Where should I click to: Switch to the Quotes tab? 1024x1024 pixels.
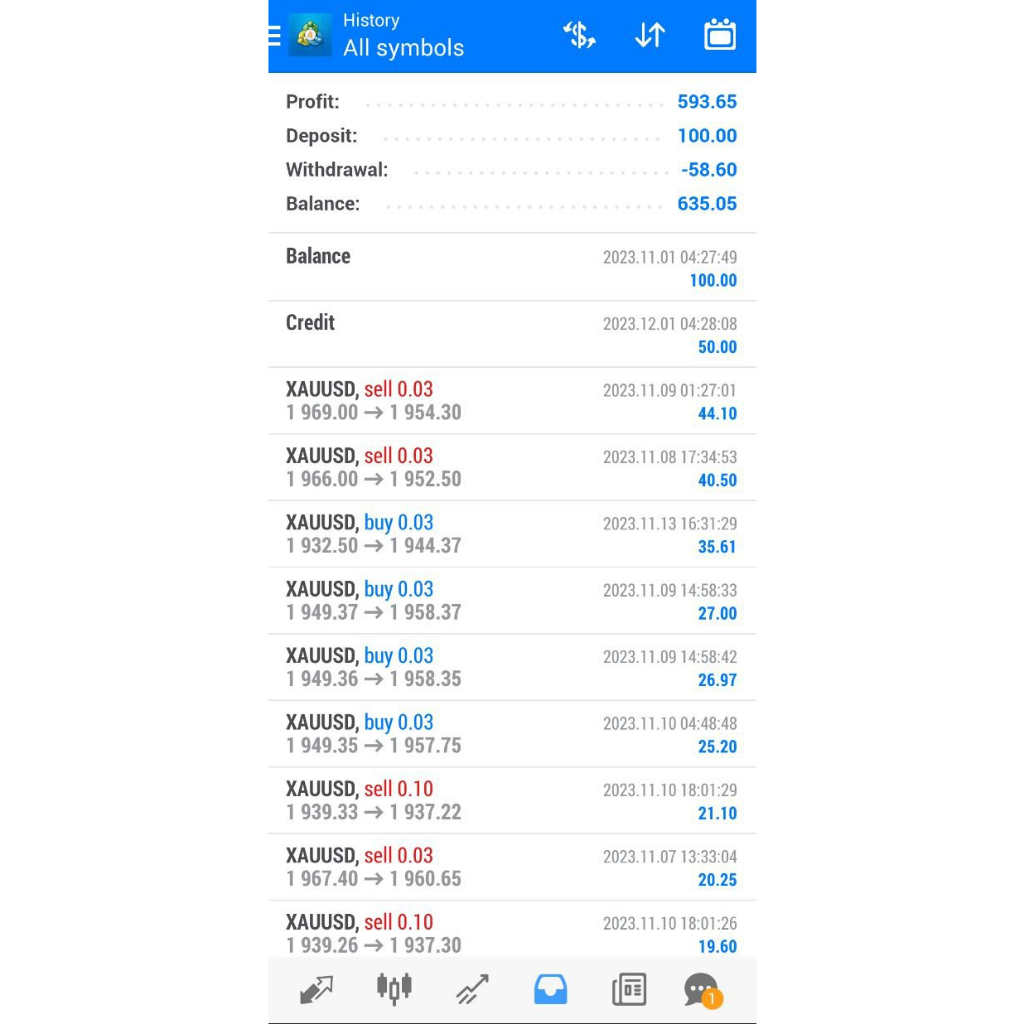click(x=316, y=989)
